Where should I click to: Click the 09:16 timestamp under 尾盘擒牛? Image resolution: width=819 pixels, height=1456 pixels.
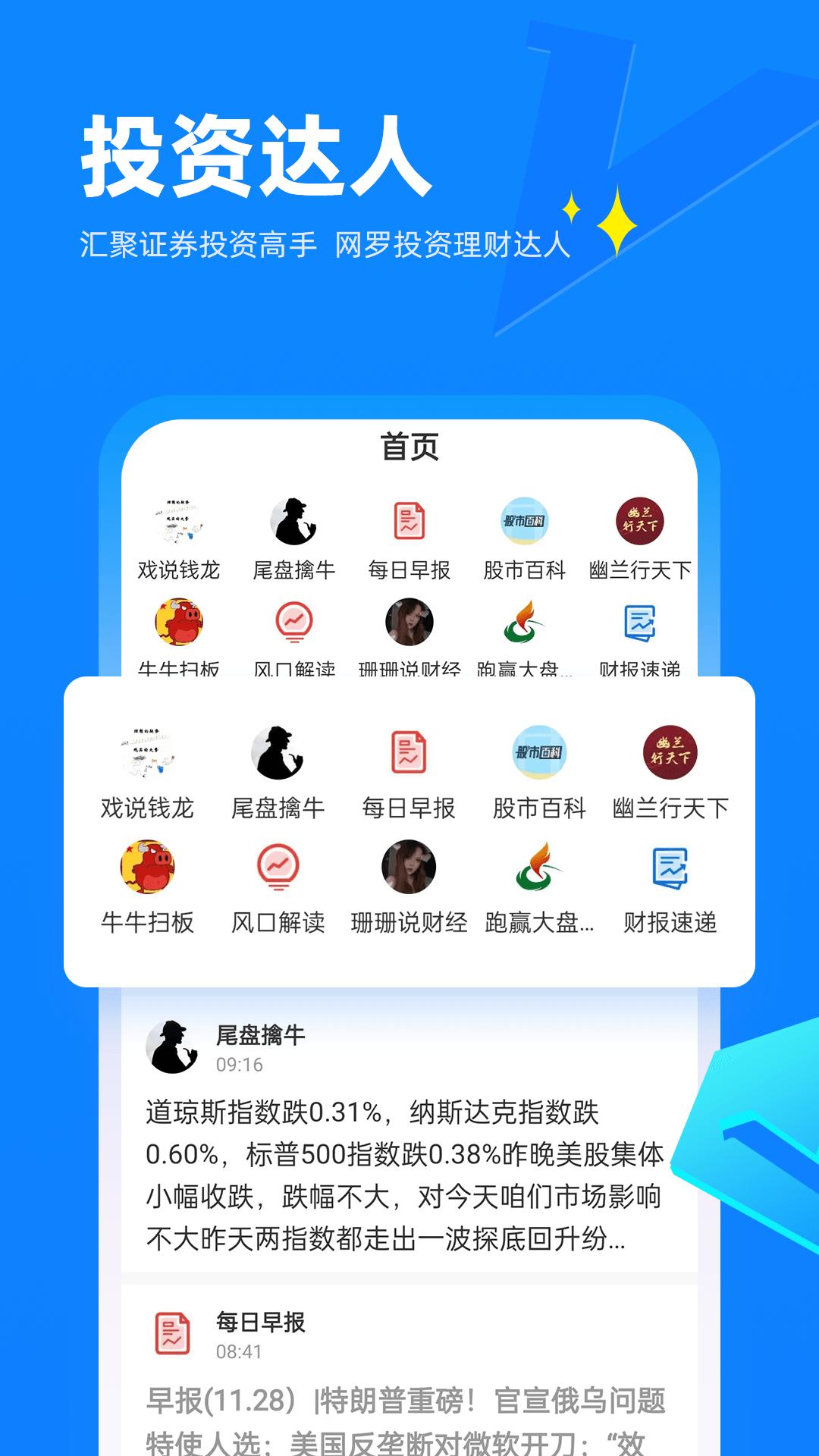238,1062
